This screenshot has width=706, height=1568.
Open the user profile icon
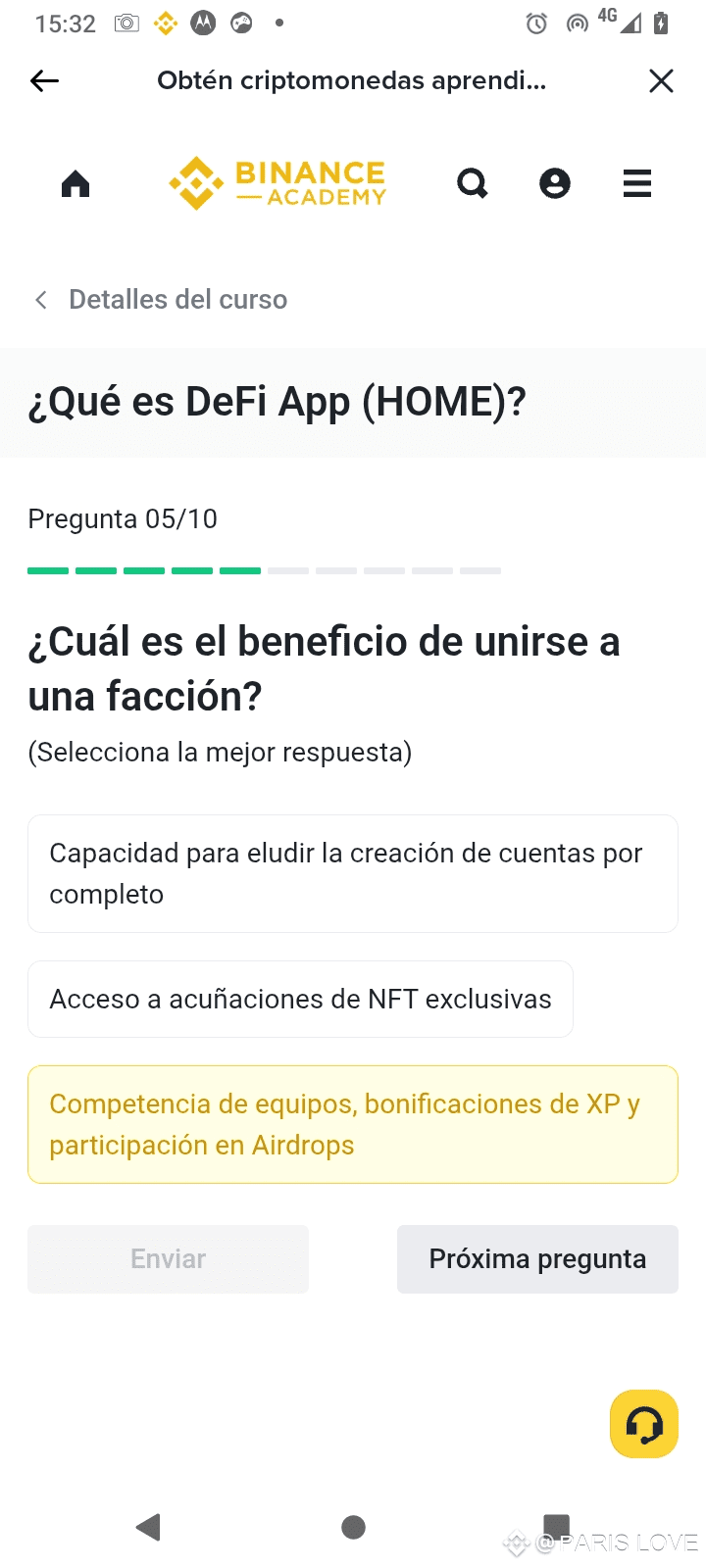pyautogui.click(x=555, y=183)
